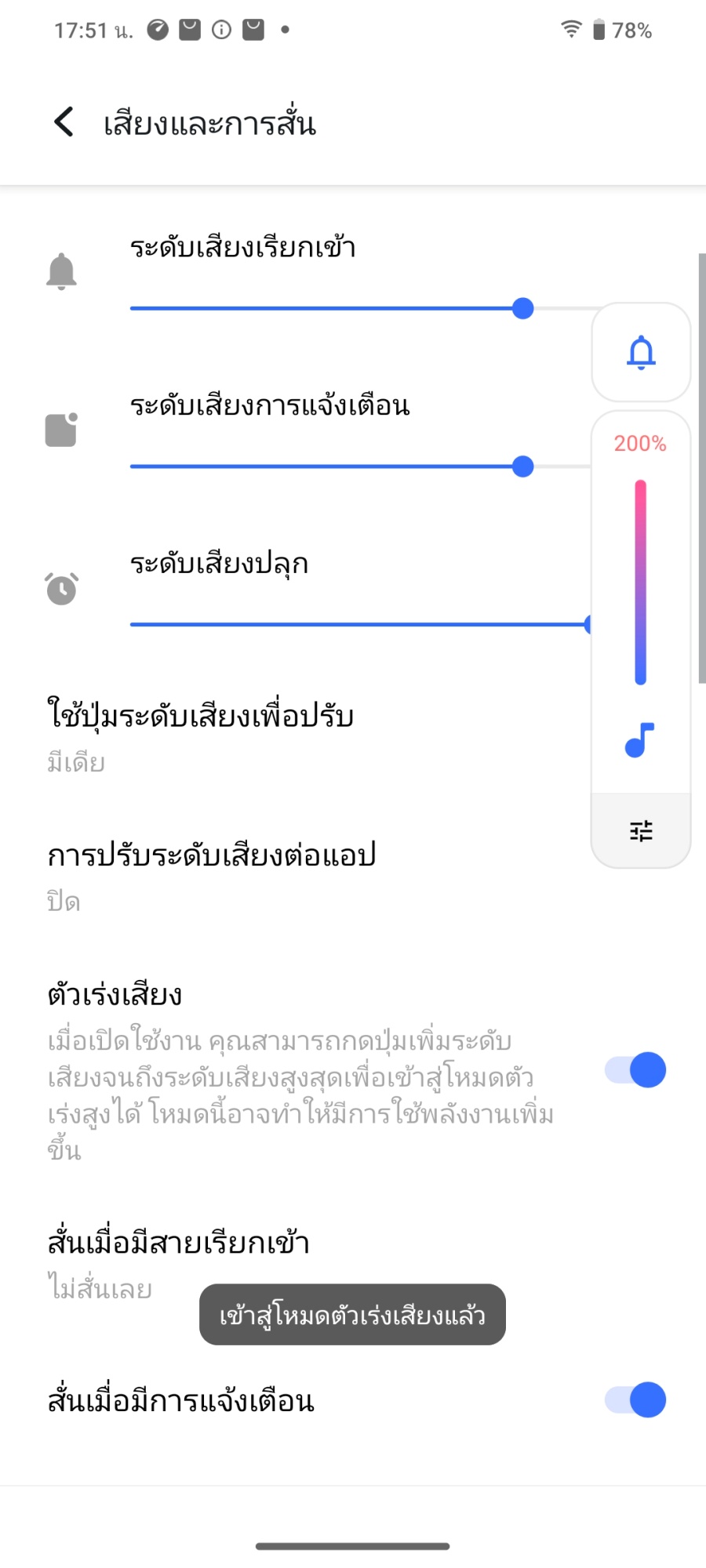Tap the 200% media volume bar
Viewport: 706px width, 1568px height.
pyautogui.click(x=641, y=582)
